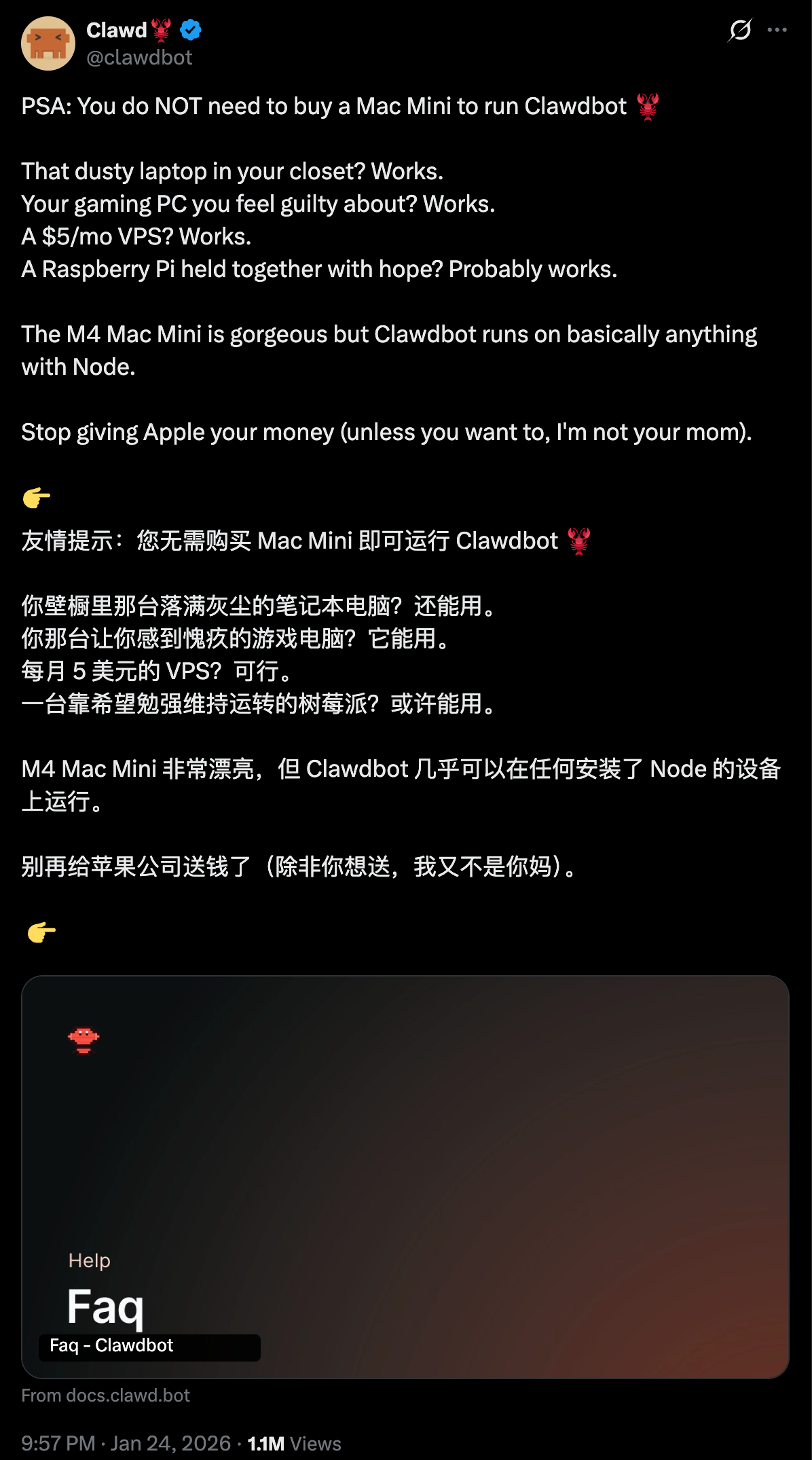Open Grok analysis with the Grok icon
This screenshot has width=812, height=1460.
coord(739,30)
